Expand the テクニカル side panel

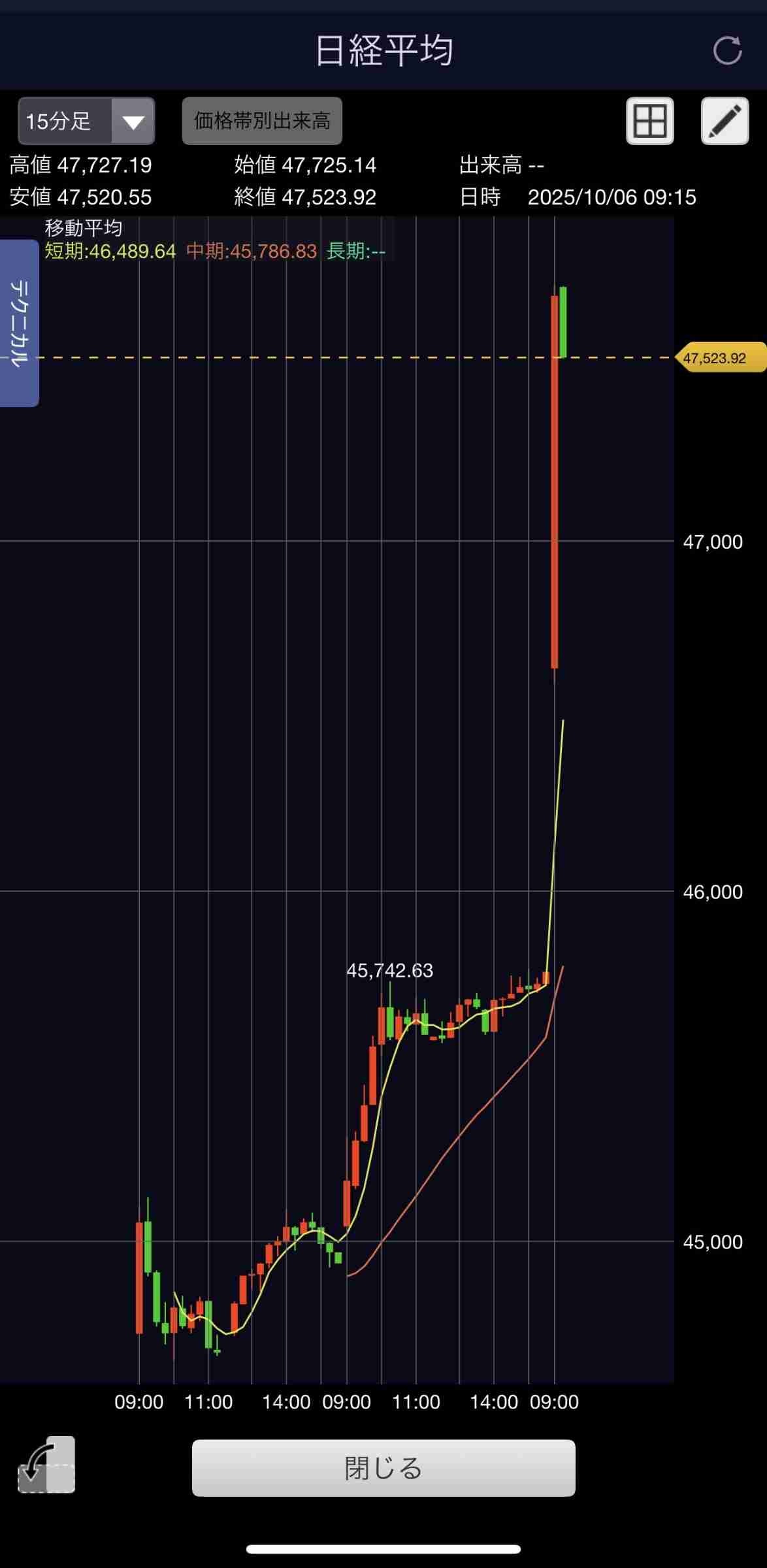(x=19, y=323)
